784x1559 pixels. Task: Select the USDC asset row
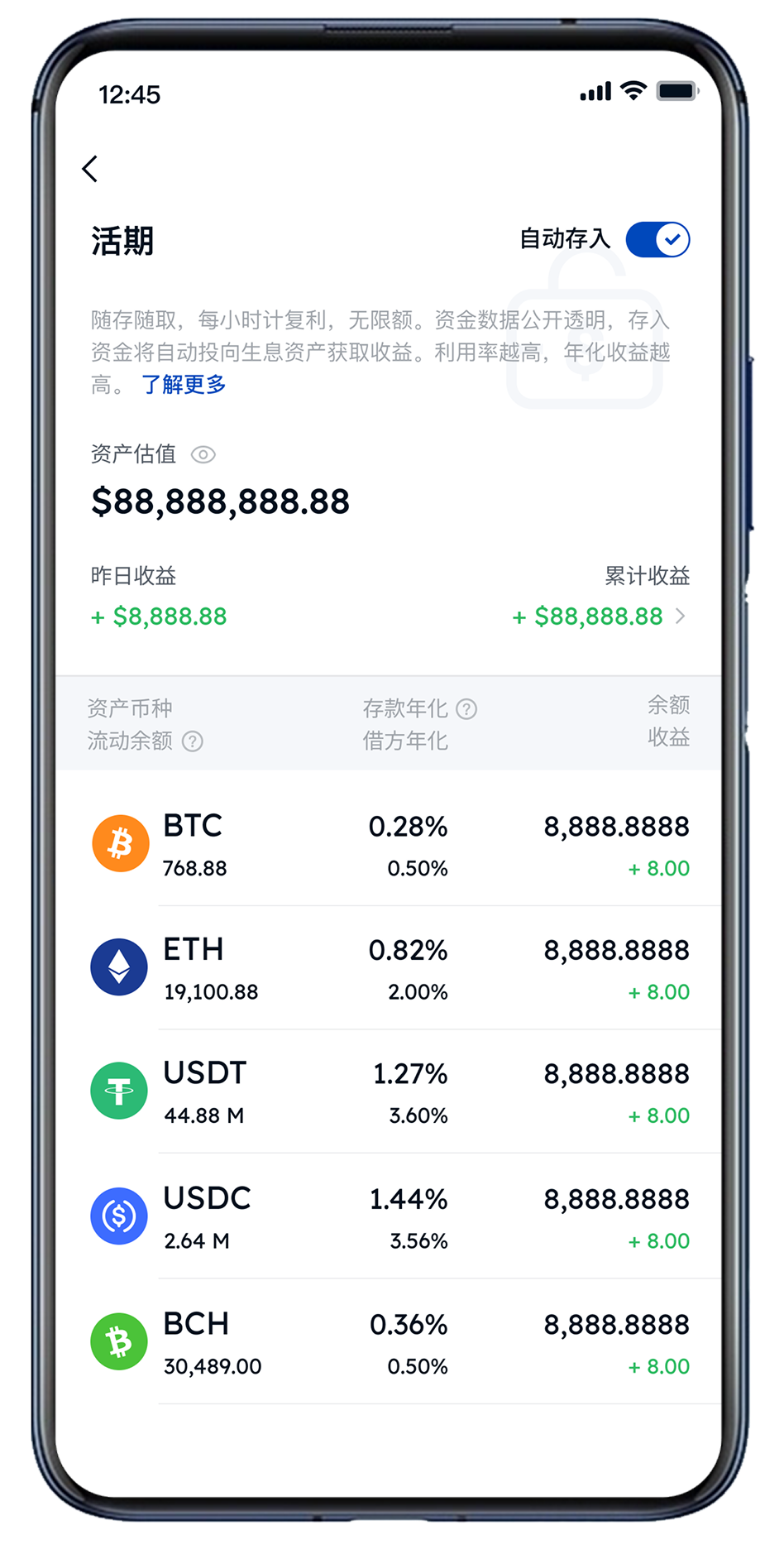coord(389,1216)
